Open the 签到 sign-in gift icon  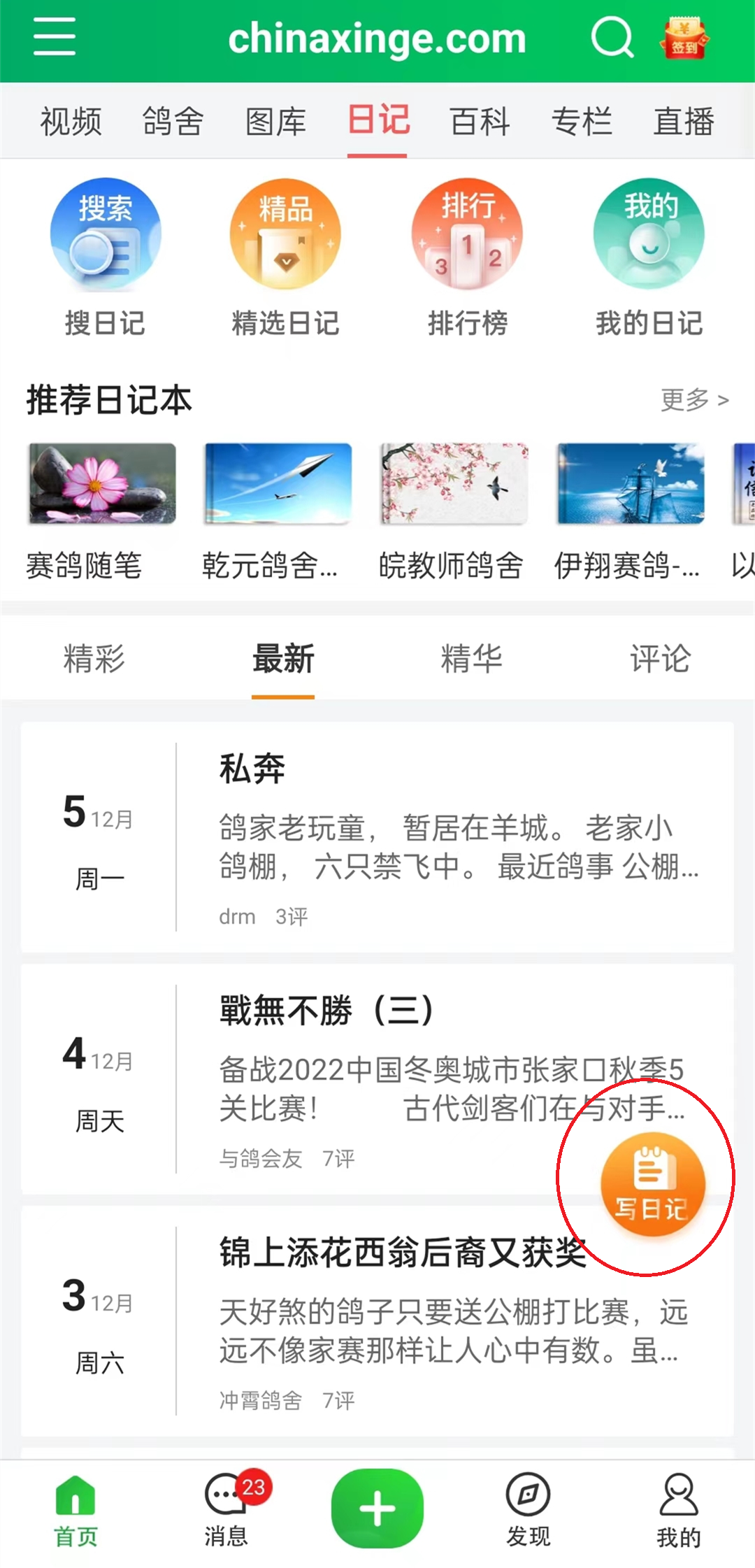684,38
